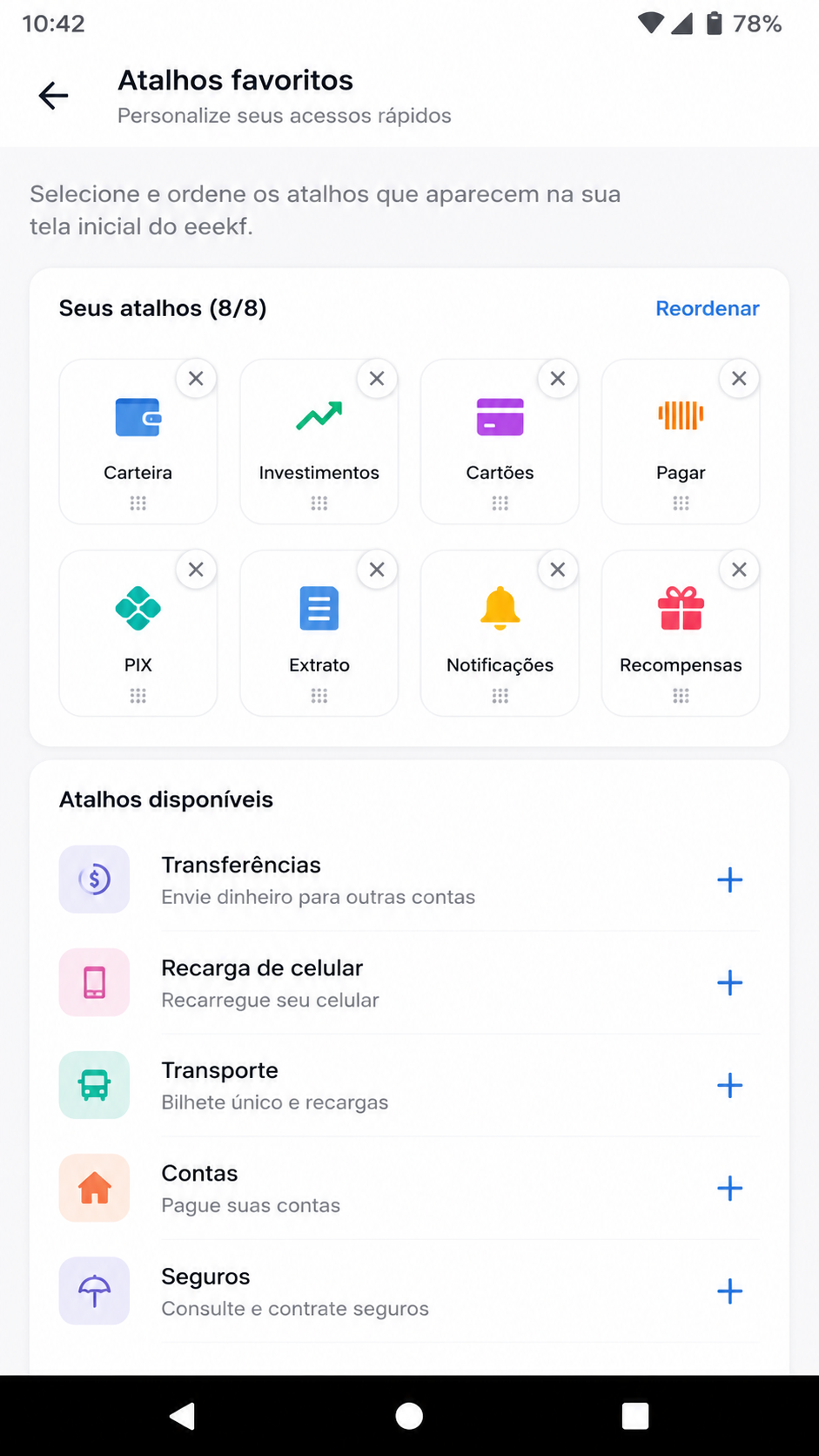Screen dimensions: 819x1456
Task: Open recent apps from navigation bar
Action: (x=635, y=1416)
